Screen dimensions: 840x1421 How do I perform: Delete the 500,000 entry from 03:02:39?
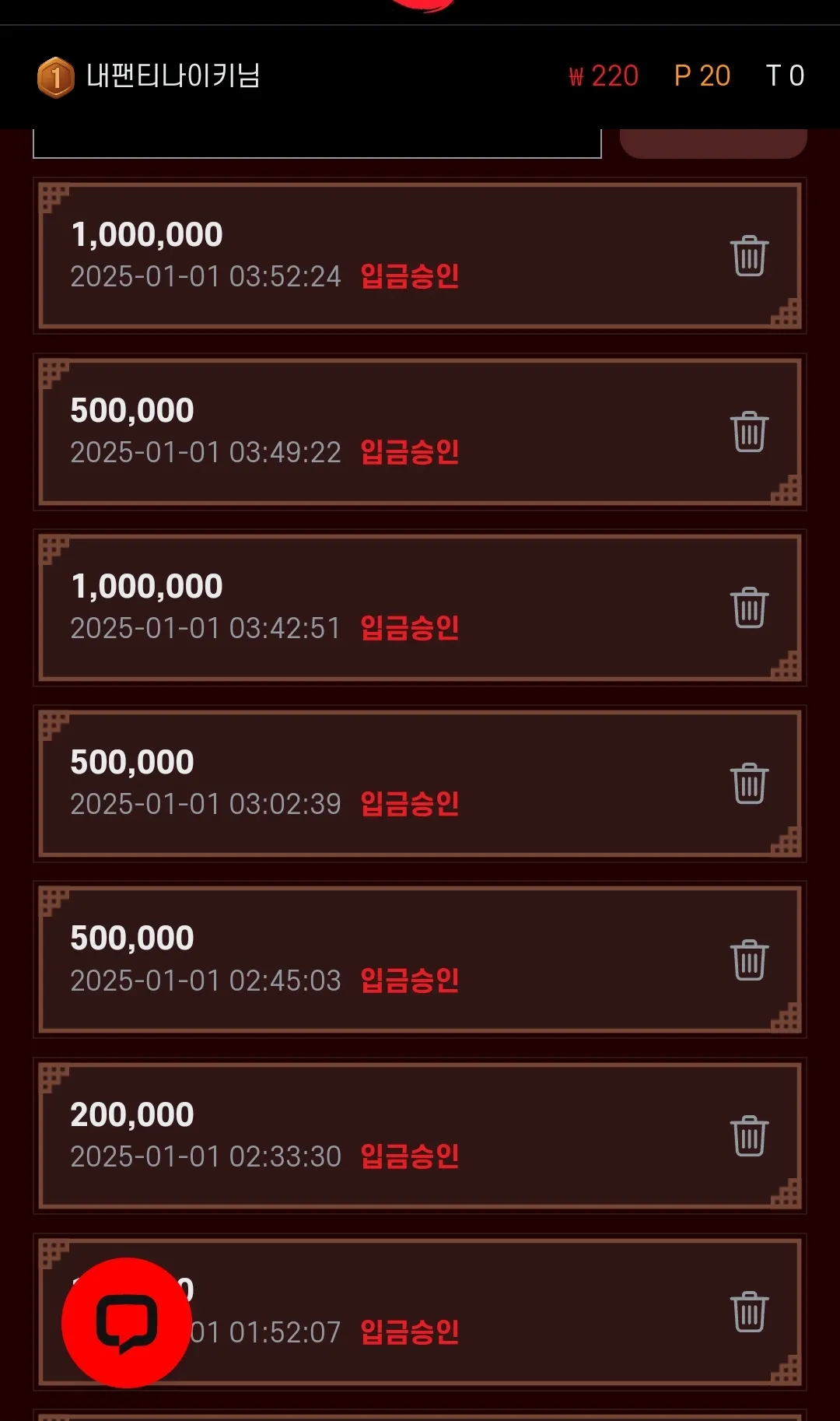pos(749,784)
